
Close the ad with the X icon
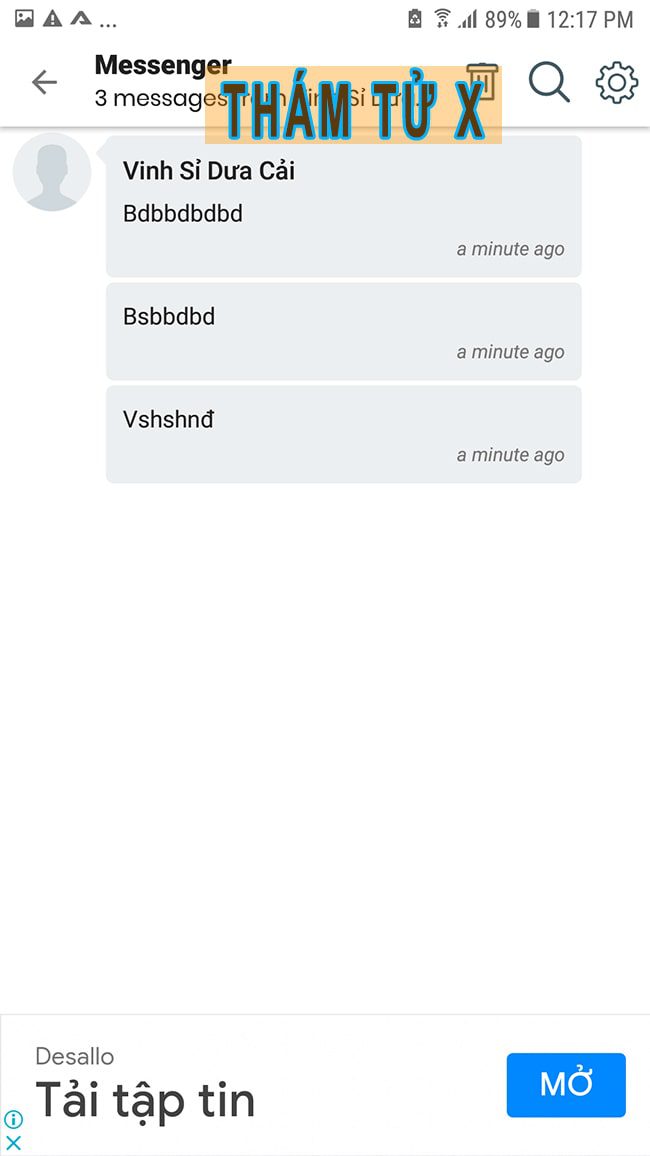(x=13, y=1142)
